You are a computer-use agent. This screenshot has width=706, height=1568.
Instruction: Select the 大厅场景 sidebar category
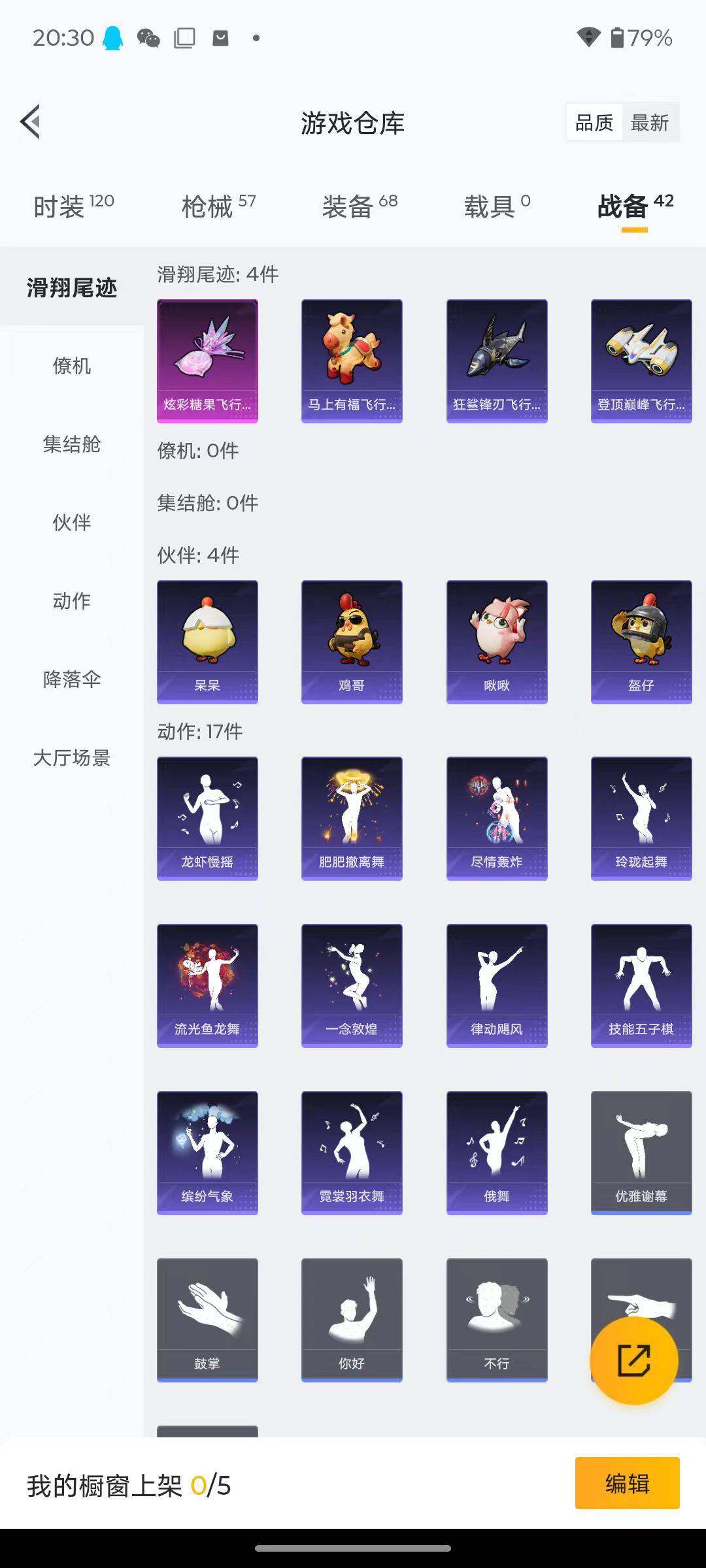click(x=72, y=759)
